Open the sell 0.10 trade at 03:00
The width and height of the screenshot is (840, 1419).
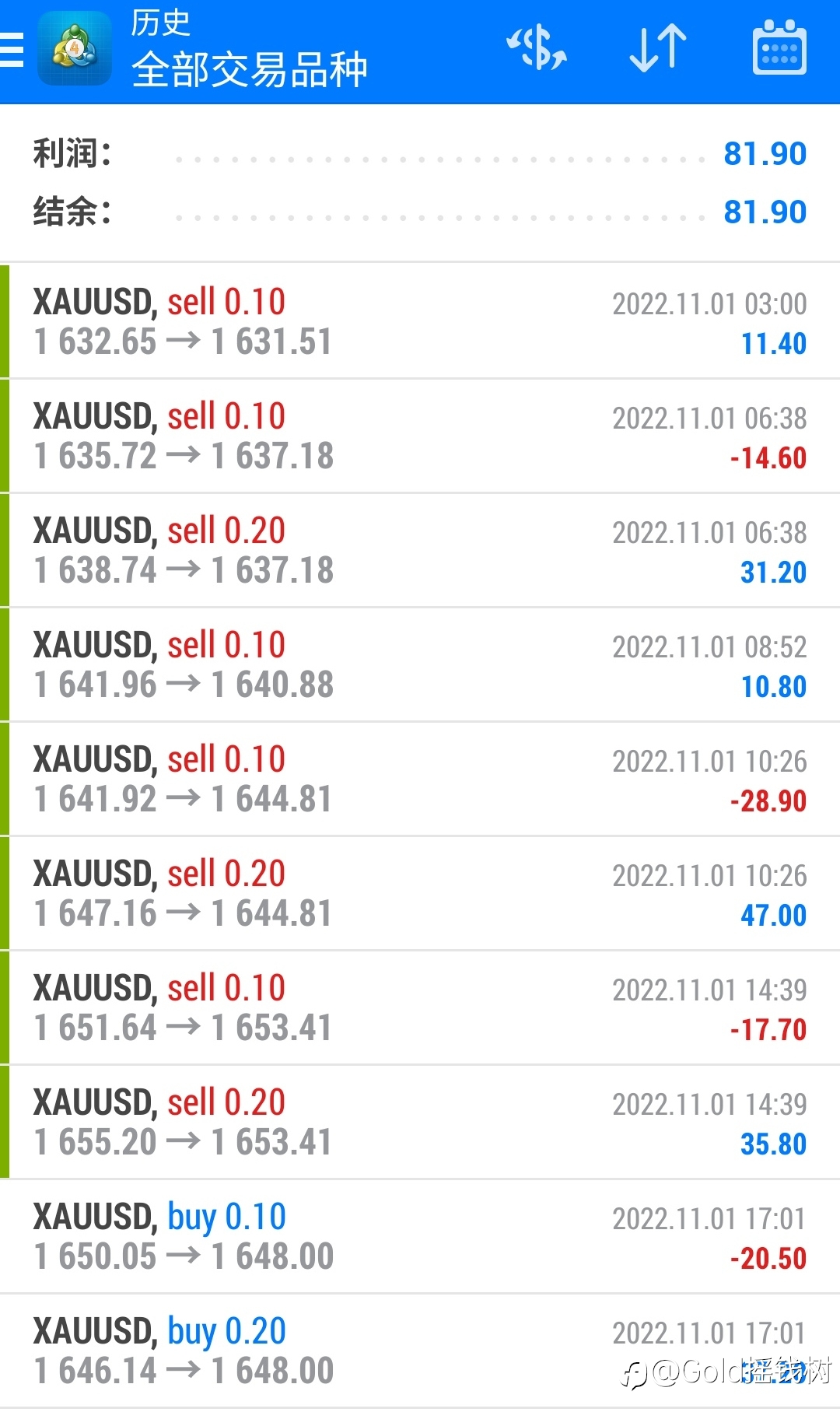[420, 321]
